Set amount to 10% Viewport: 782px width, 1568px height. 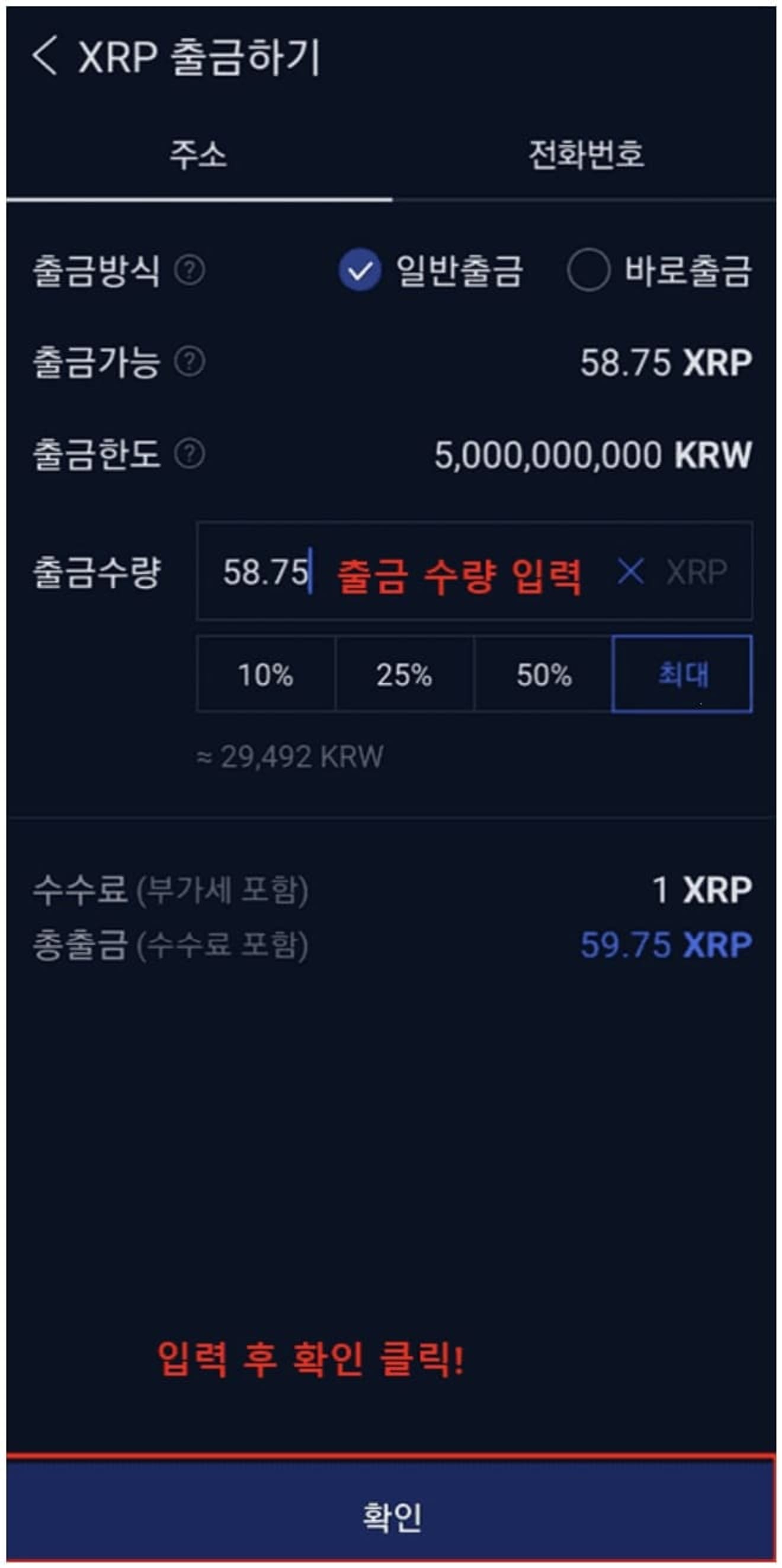(266, 674)
